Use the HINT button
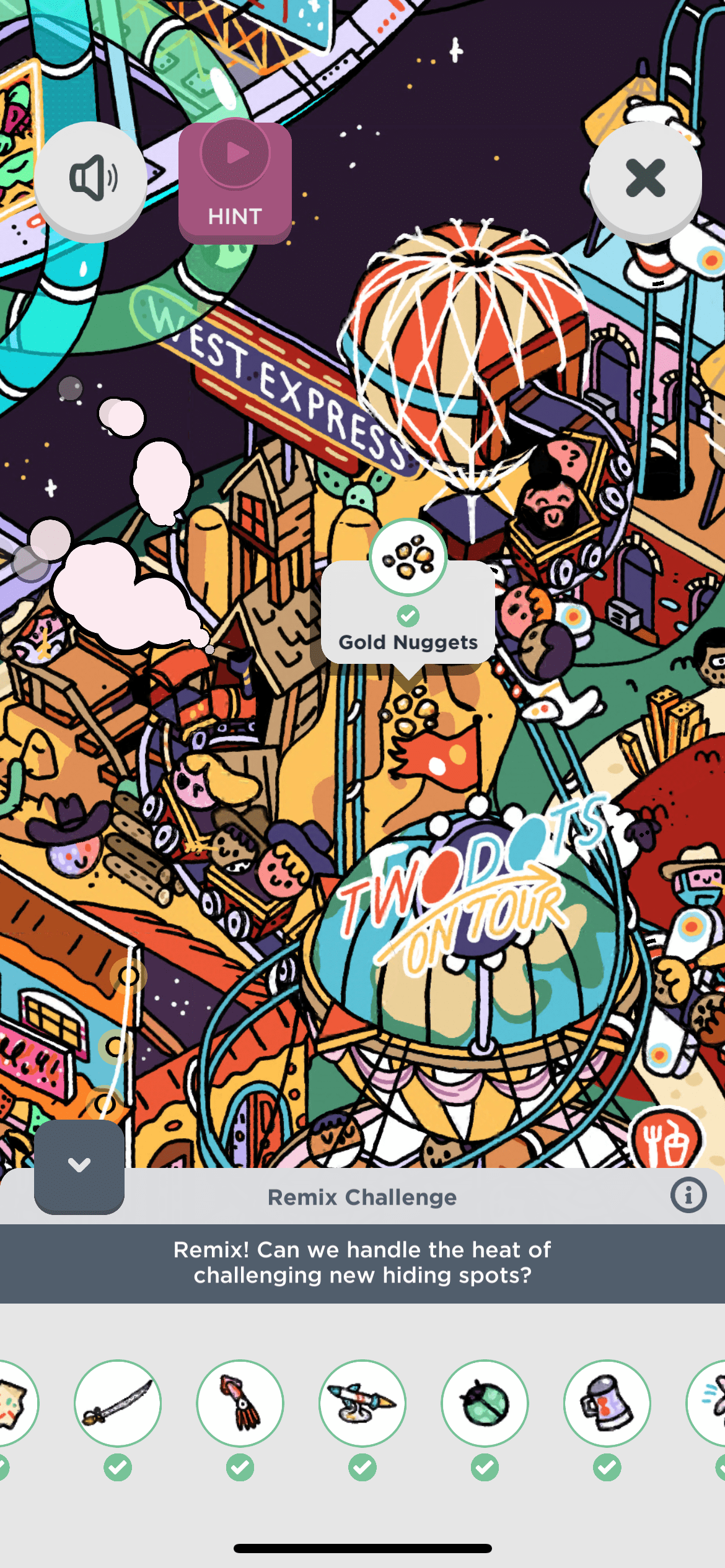Screen dimensions: 725x1568 [x=235, y=181]
